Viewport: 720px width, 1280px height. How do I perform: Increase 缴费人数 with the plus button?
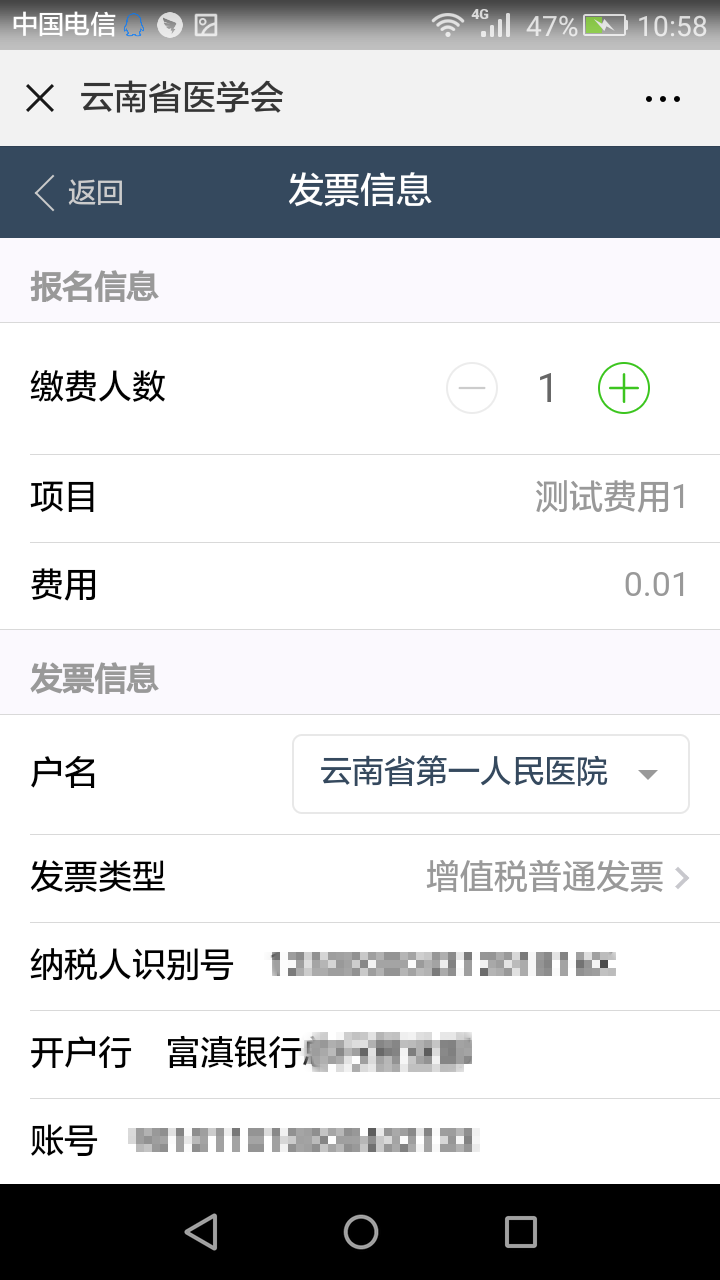click(624, 388)
